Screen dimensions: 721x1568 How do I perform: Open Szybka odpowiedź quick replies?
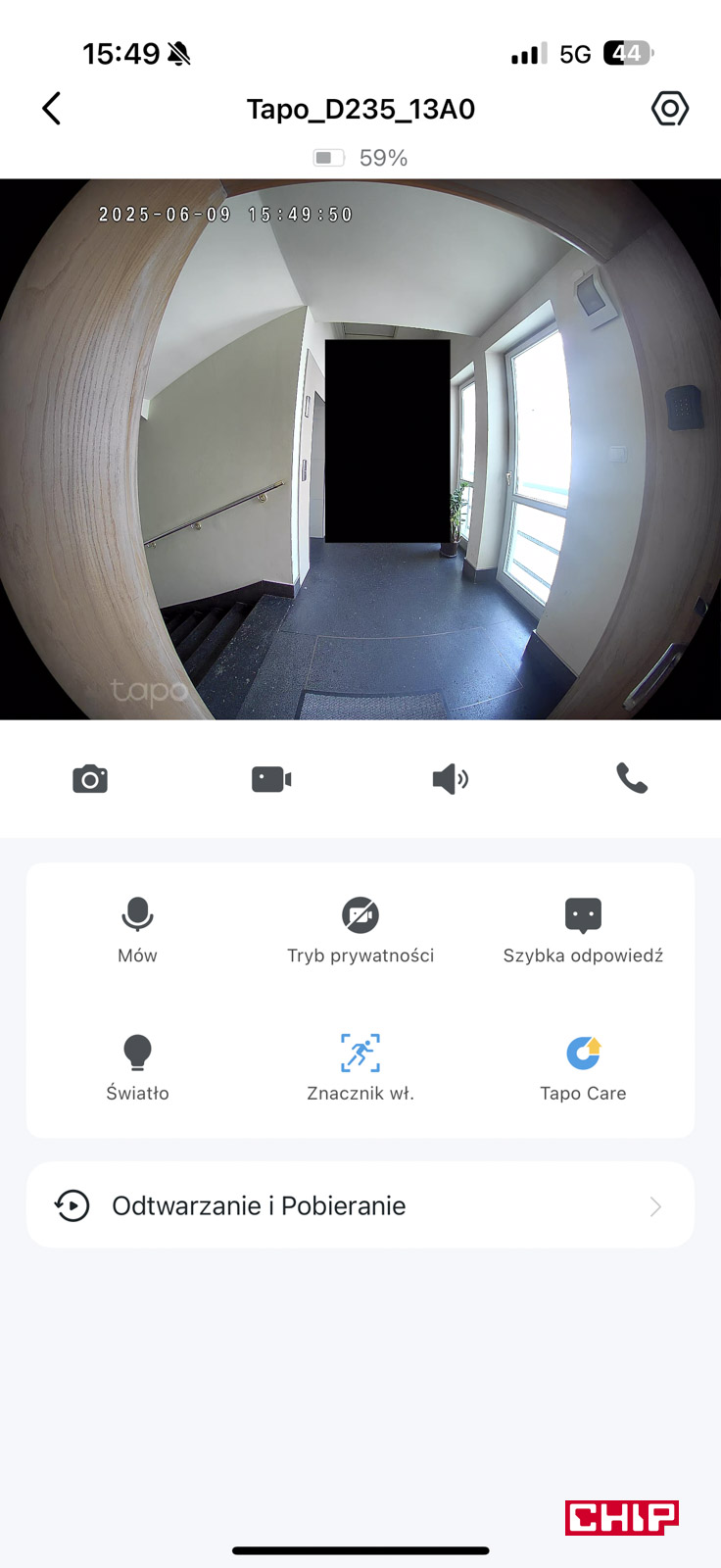pos(583,929)
